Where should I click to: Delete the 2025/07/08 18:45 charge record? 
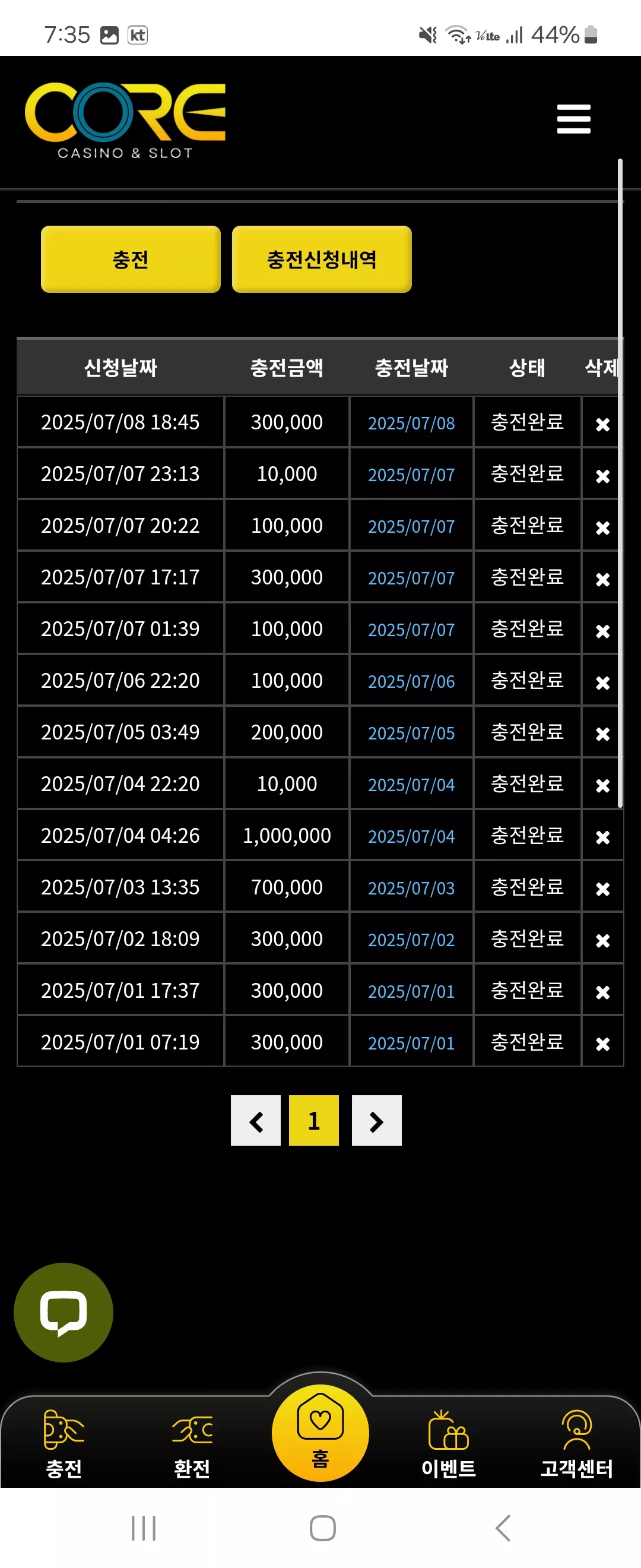(x=602, y=424)
